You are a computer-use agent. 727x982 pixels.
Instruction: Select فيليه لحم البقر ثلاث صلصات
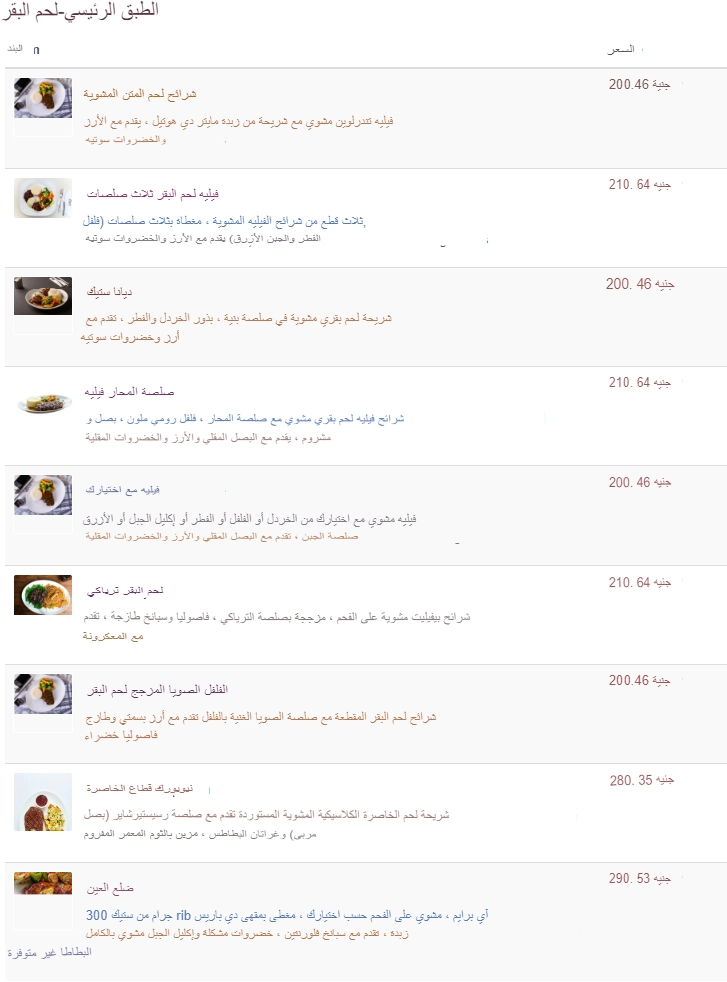(x=153, y=194)
